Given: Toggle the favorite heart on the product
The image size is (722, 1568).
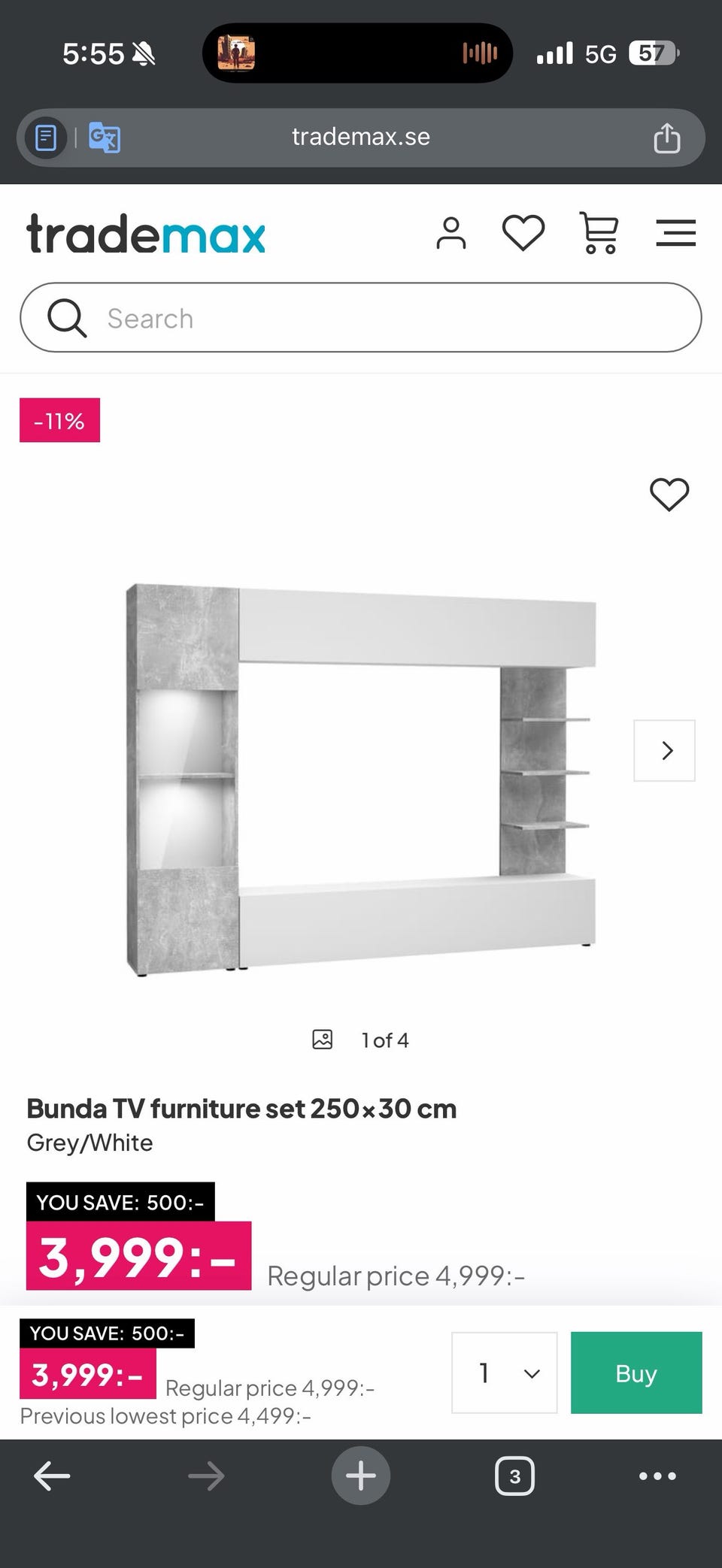Looking at the screenshot, I should tap(670, 494).
